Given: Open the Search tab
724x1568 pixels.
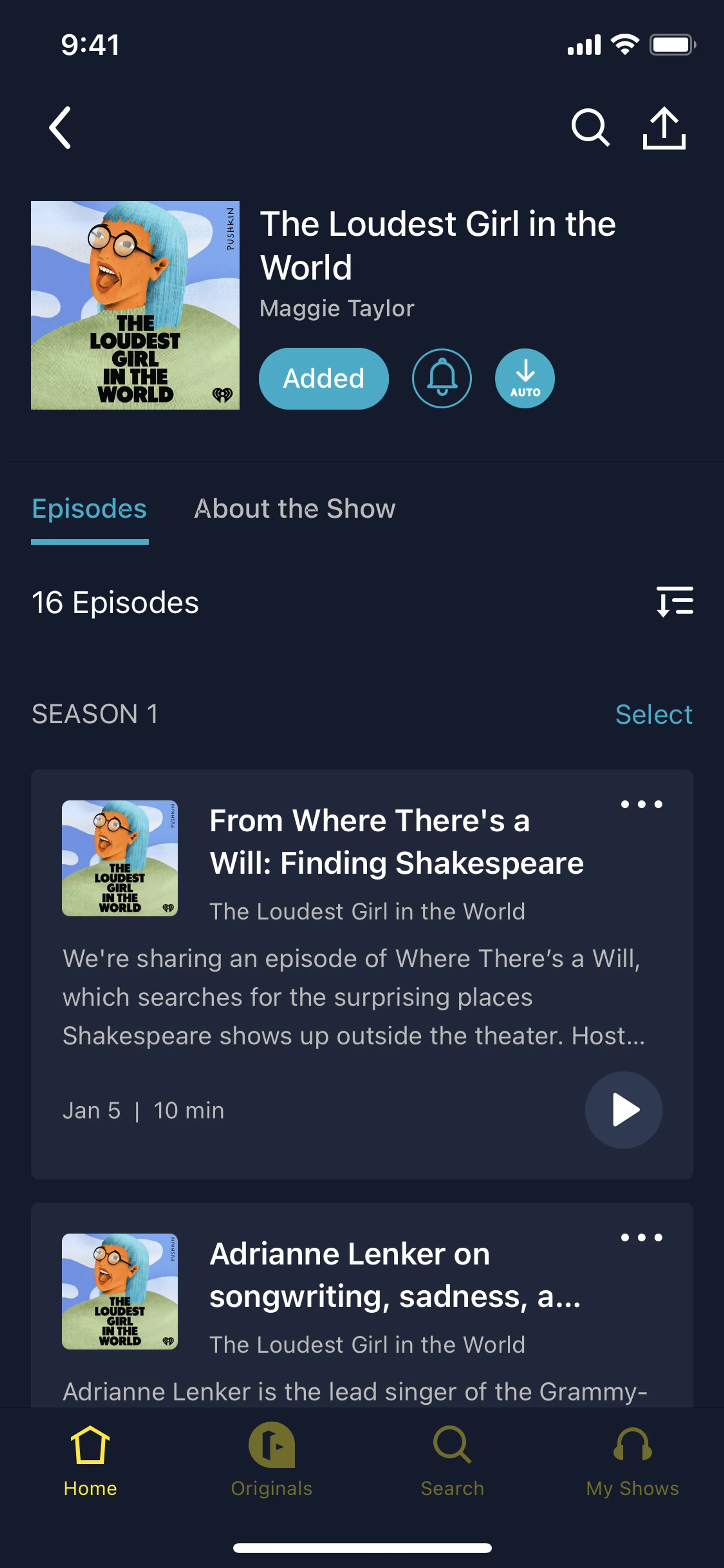Looking at the screenshot, I should (x=452, y=1461).
